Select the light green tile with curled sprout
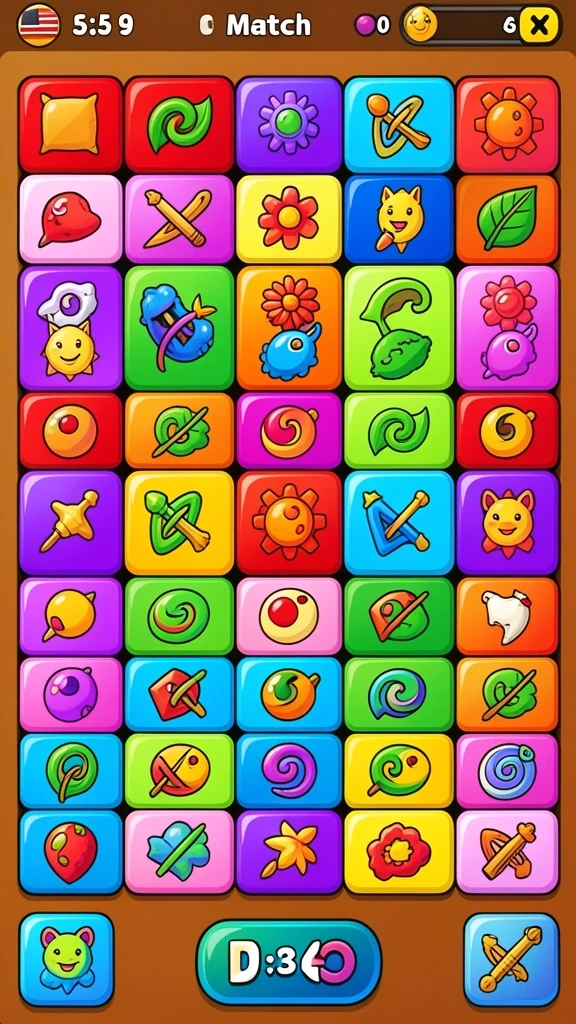This screenshot has width=576, height=1024. (398, 328)
